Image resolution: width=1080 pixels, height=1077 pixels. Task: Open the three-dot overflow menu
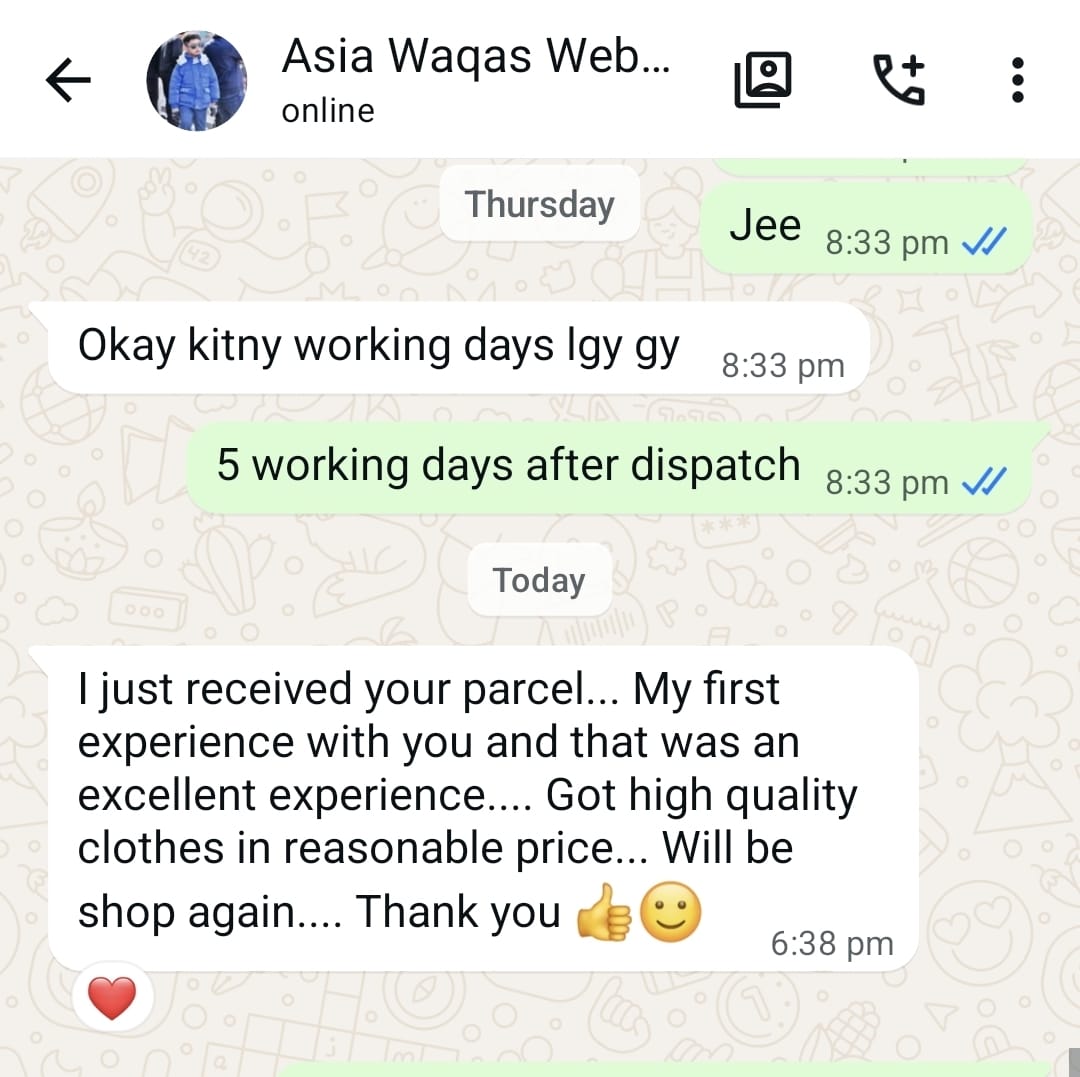1017,81
